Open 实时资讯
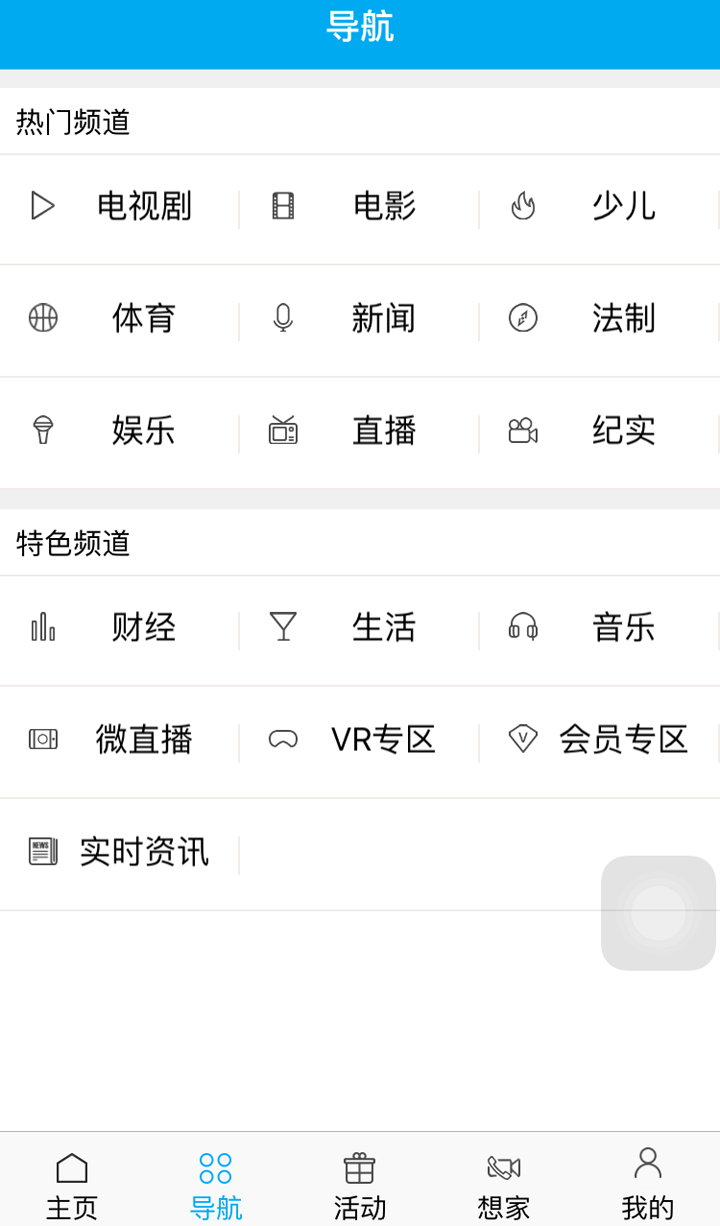The image size is (720, 1226). point(120,852)
